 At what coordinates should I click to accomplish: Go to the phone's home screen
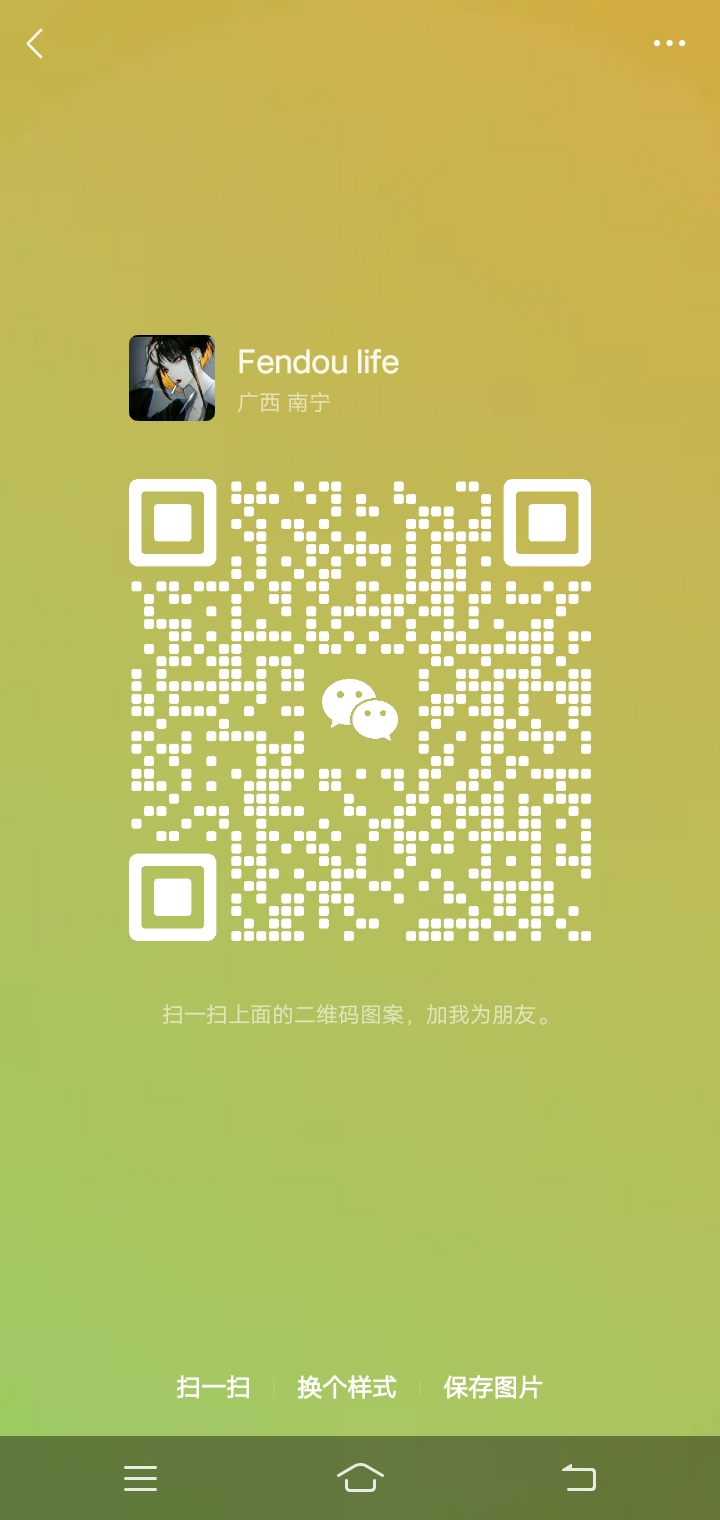pyautogui.click(x=360, y=1478)
